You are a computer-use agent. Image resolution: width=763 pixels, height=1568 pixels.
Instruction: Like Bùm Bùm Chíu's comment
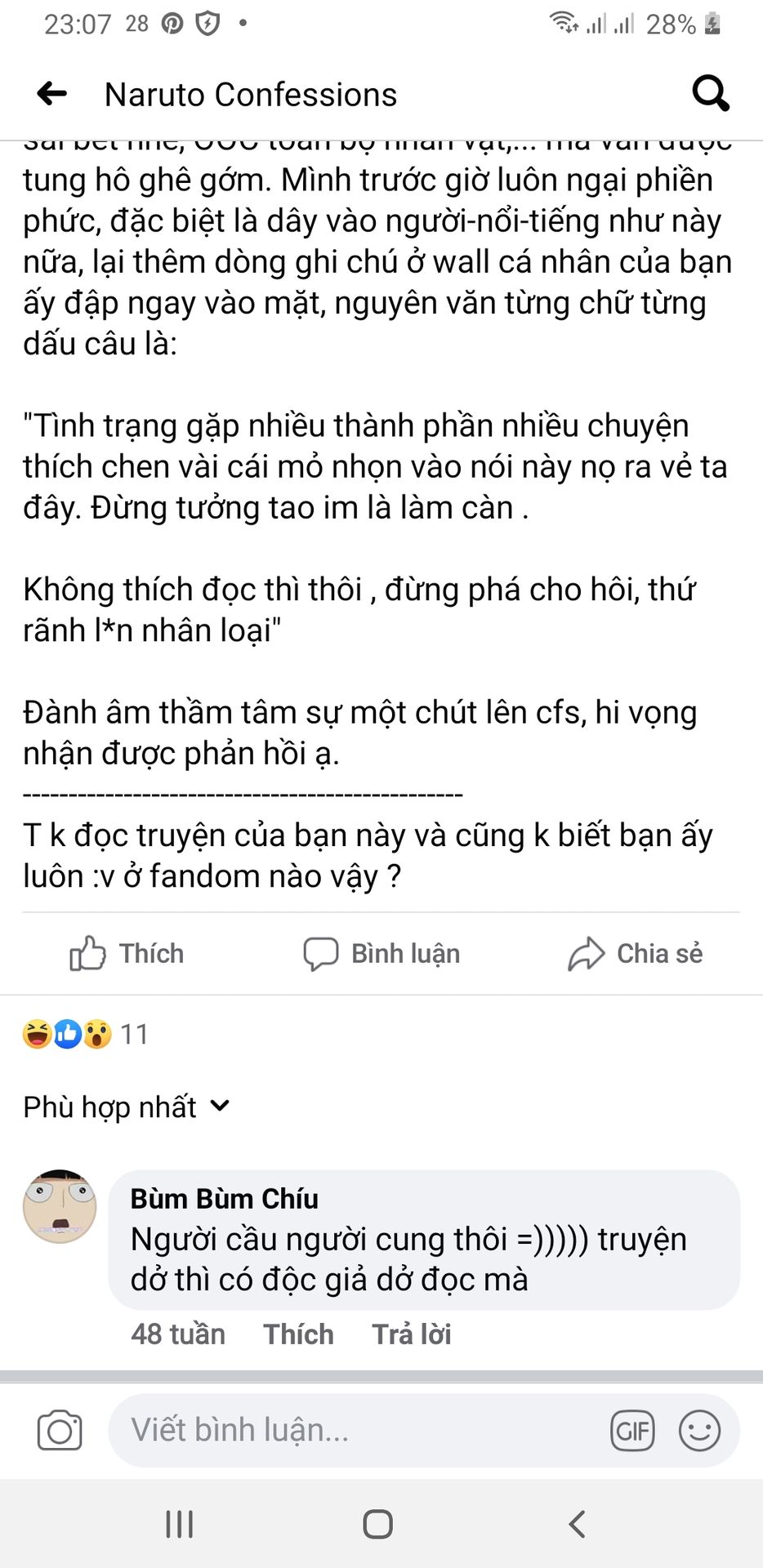click(x=298, y=1334)
